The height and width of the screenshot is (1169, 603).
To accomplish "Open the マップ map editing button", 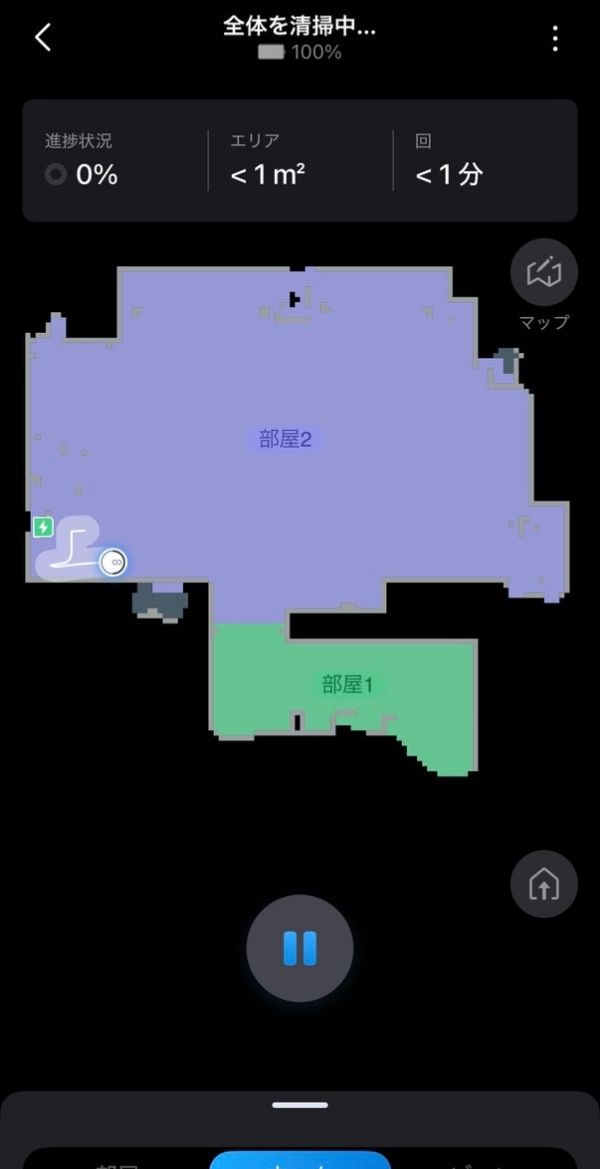I will tap(543, 271).
